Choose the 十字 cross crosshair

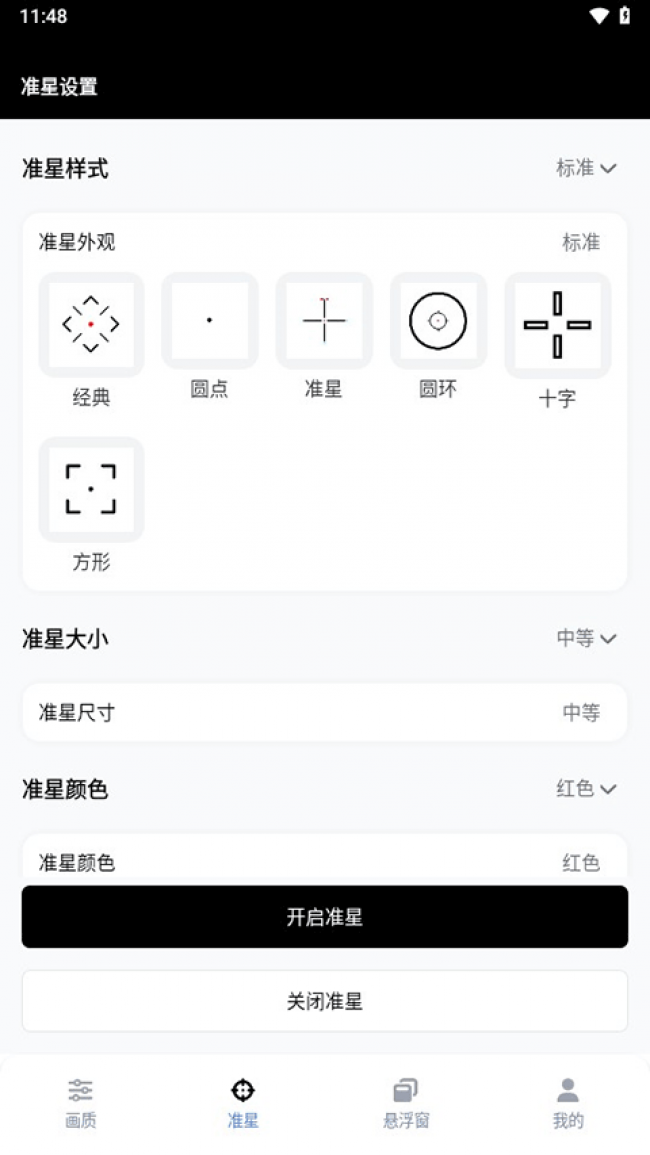click(557, 325)
